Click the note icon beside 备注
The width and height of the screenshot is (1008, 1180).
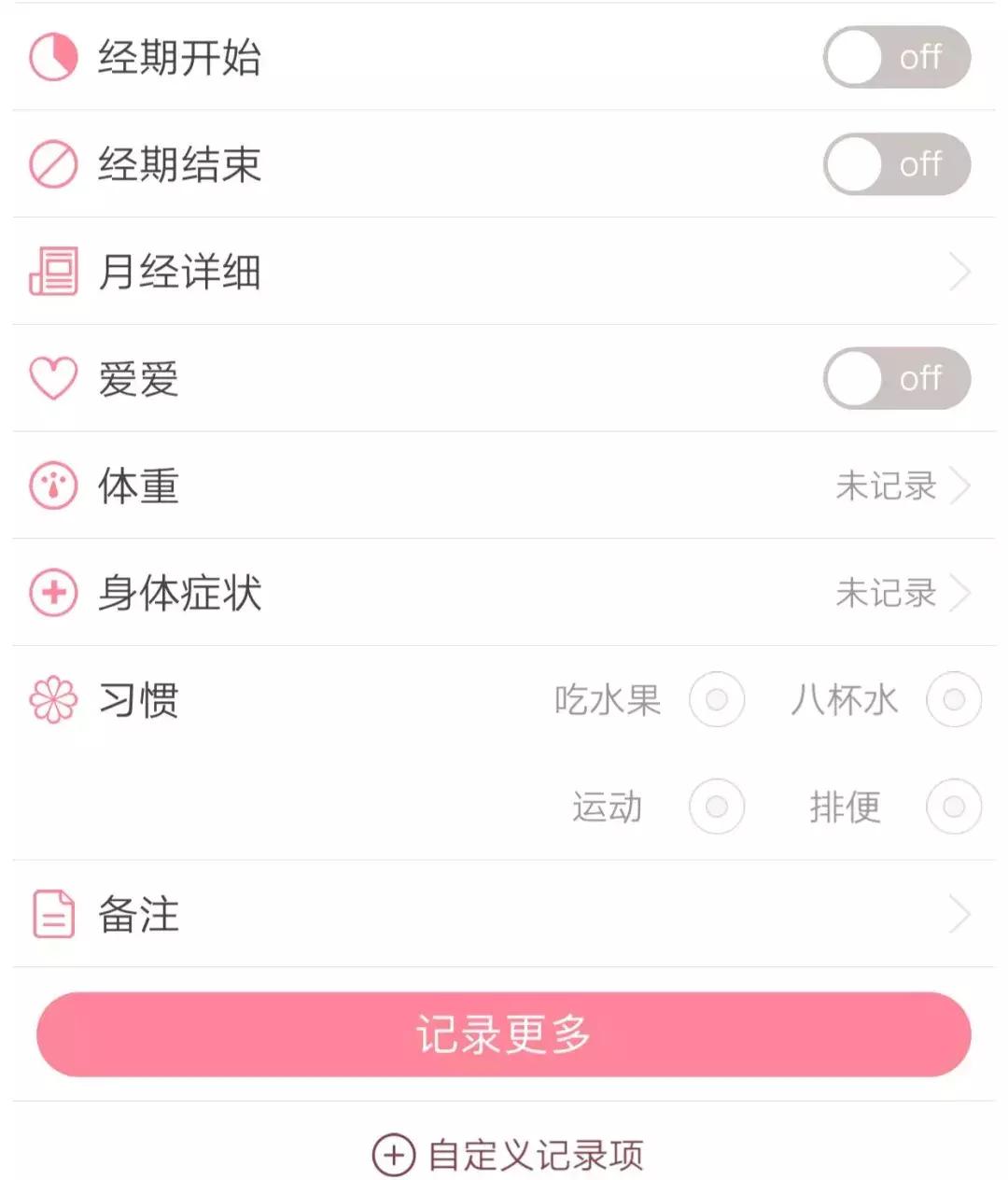(x=53, y=916)
